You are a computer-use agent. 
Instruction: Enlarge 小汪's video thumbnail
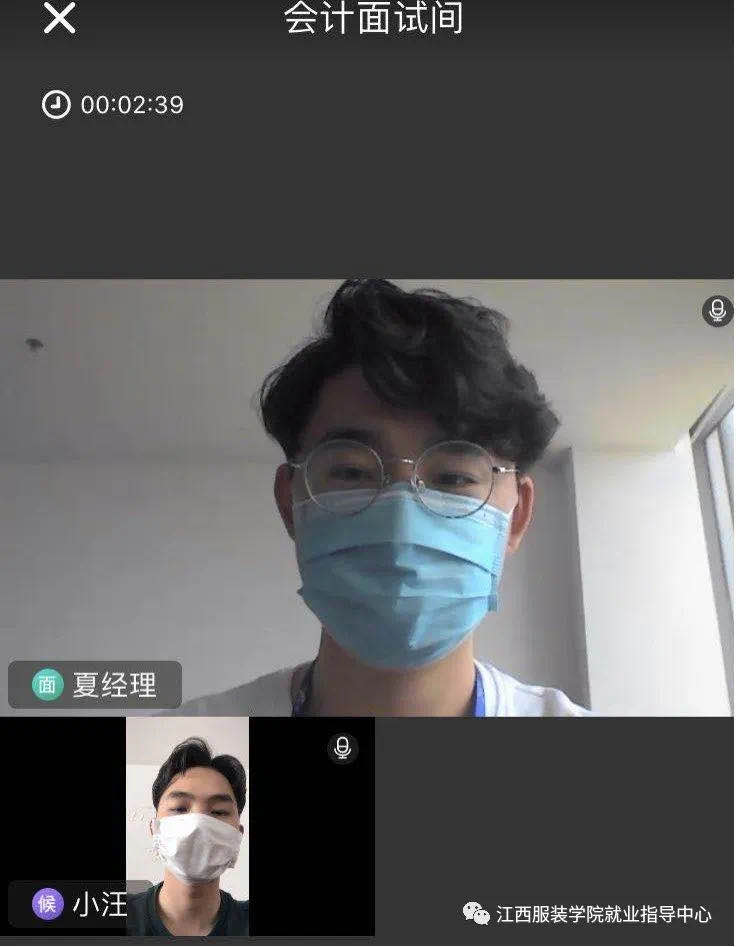(x=188, y=825)
